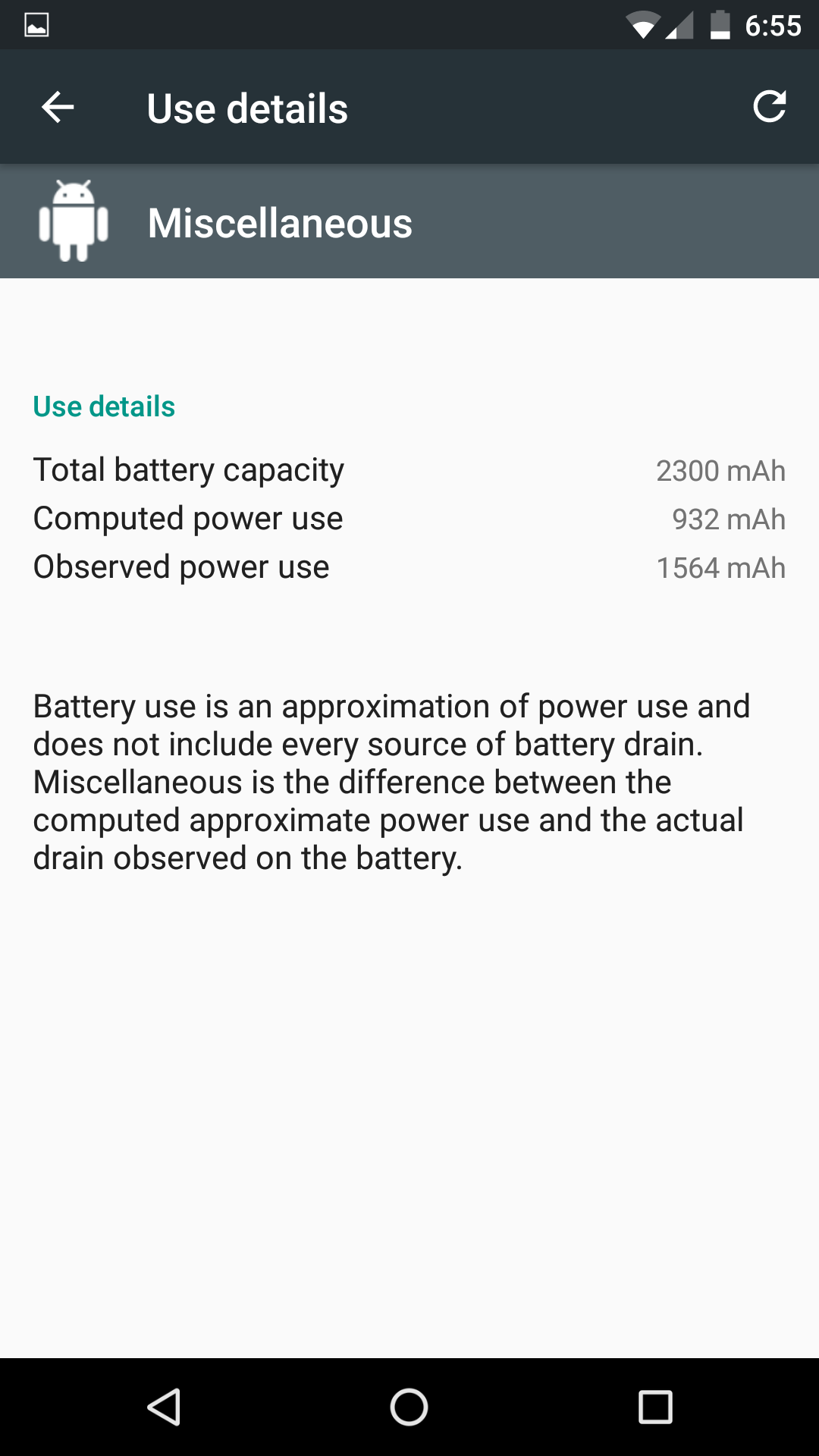
Task: Tap the system back button
Action: pyautogui.click(x=164, y=1407)
